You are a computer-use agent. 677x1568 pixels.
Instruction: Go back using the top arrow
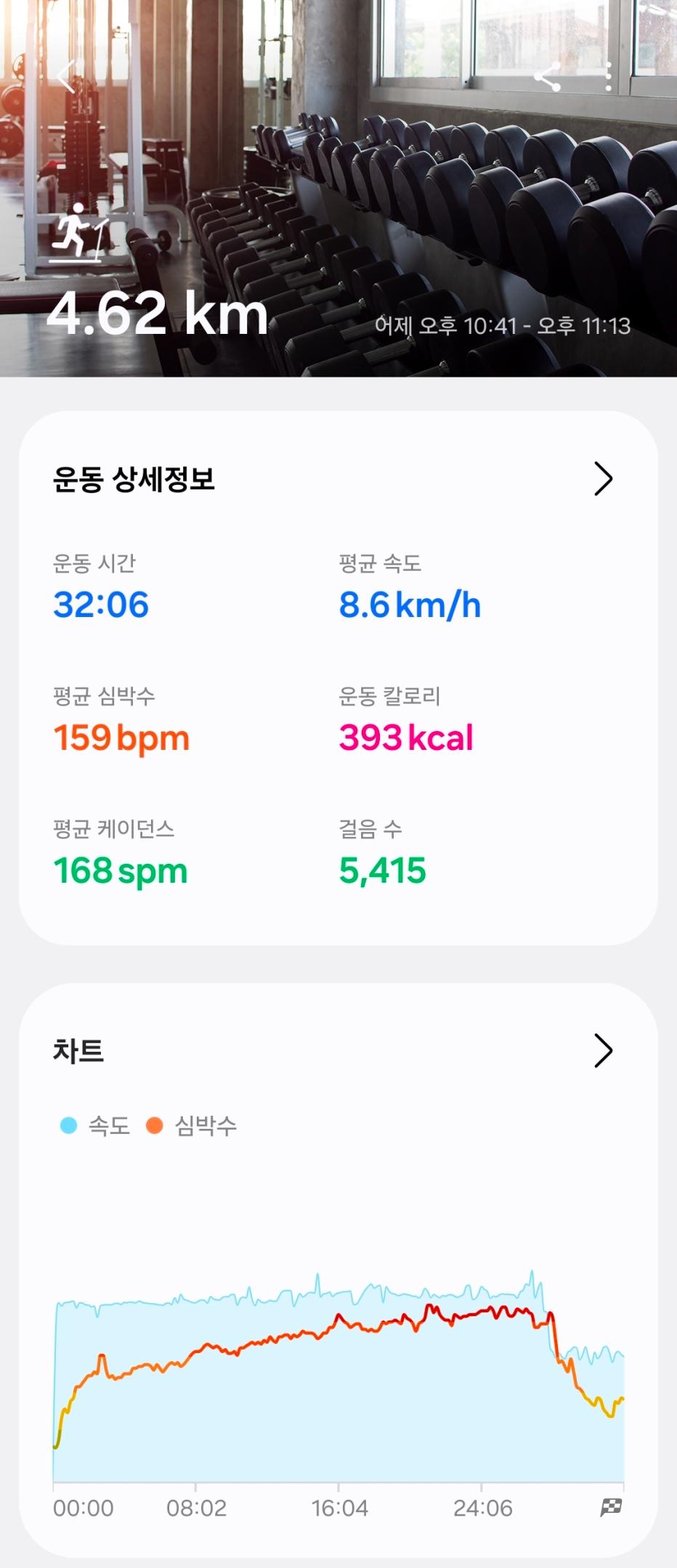[67, 76]
